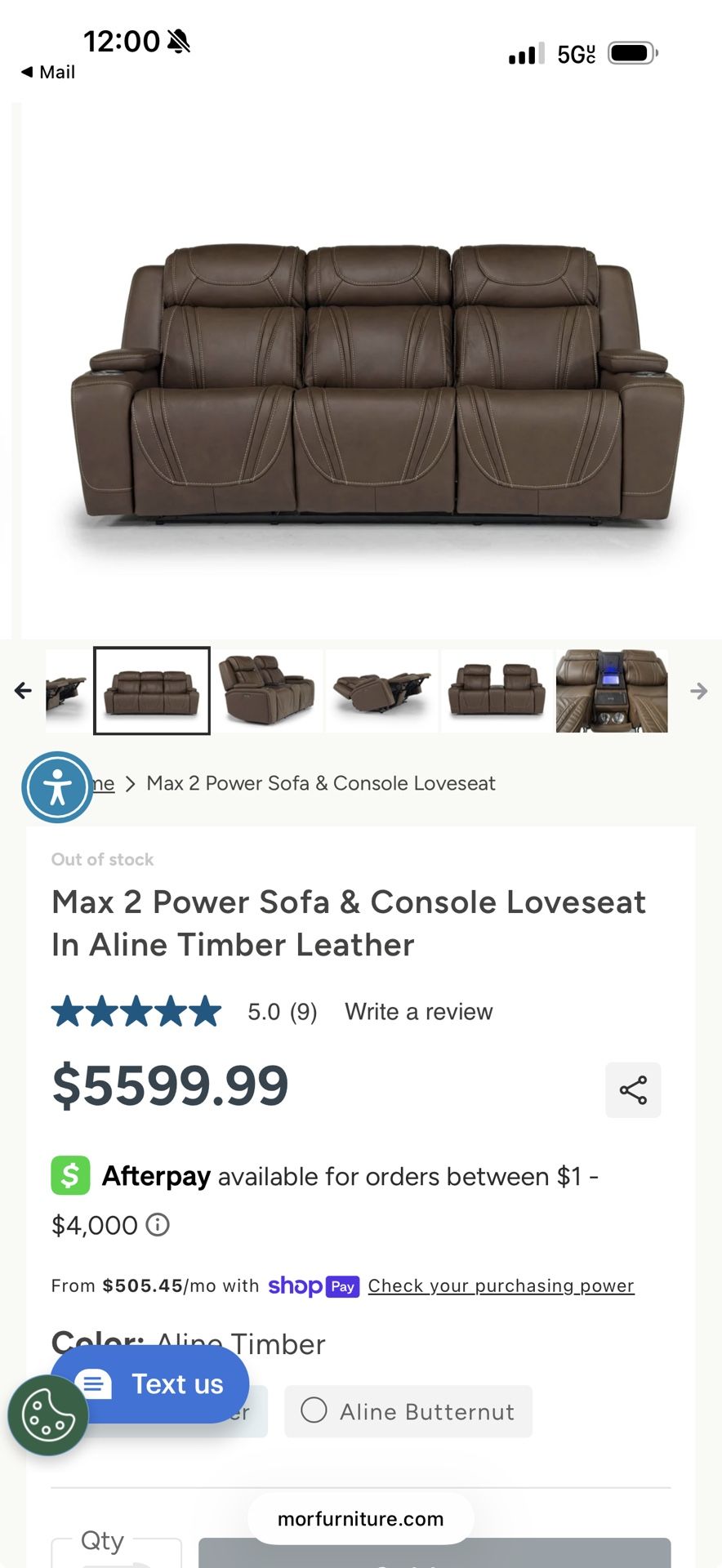
Task: Click the Shop Pay logo
Action: [x=314, y=1286]
